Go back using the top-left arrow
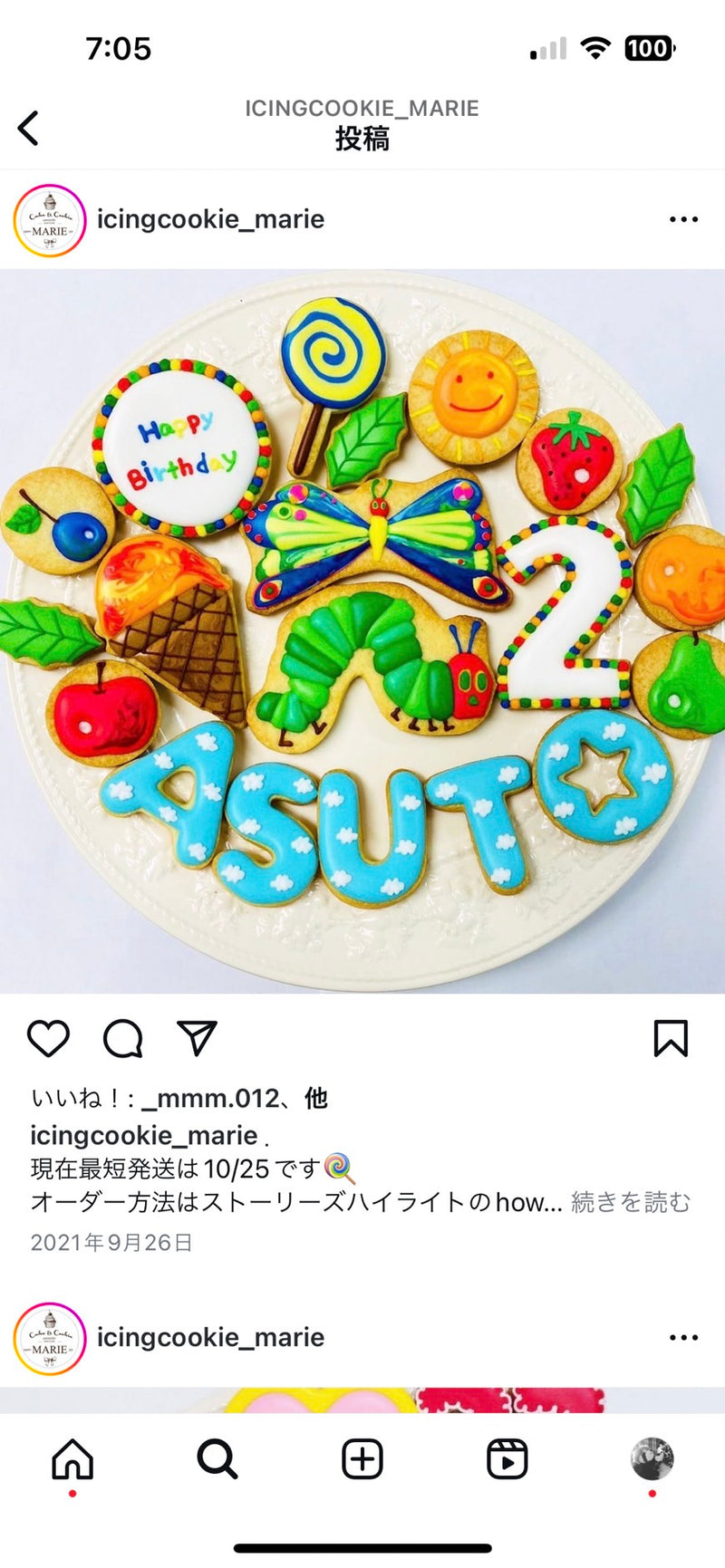This screenshot has width=725, height=1568. click(29, 128)
